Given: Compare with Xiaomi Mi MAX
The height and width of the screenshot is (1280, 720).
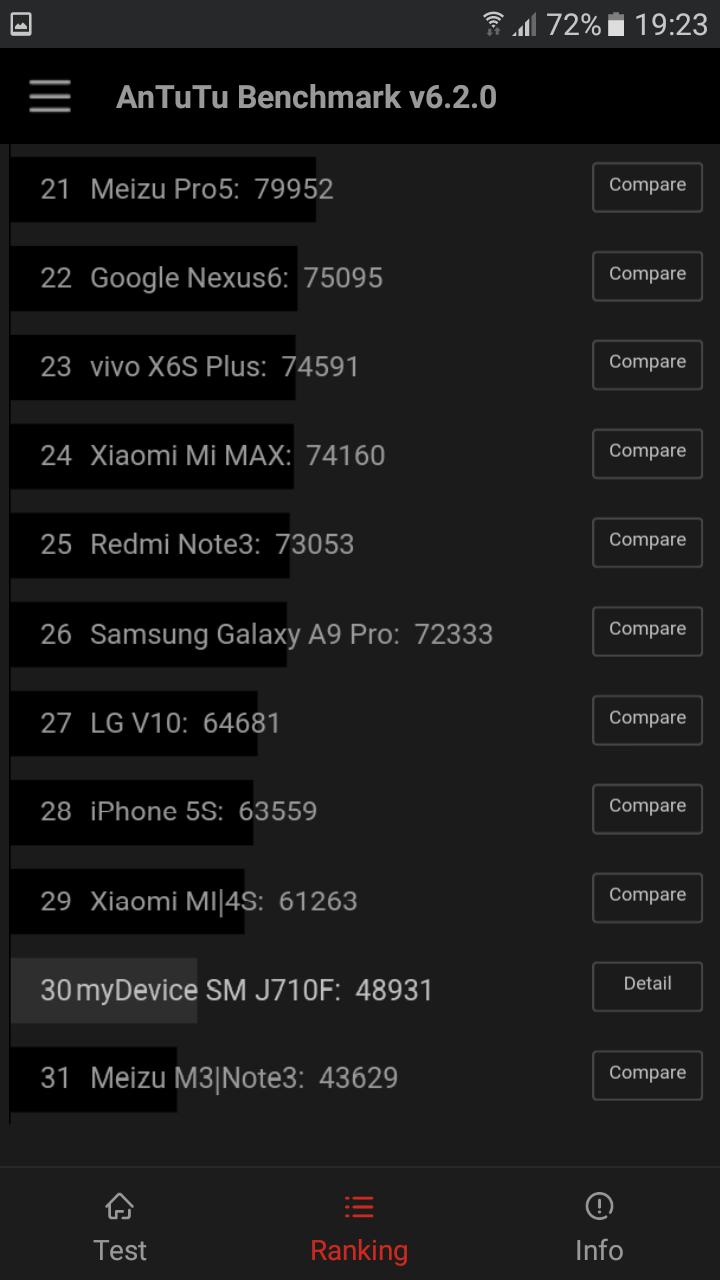Looking at the screenshot, I should click(647, 453).
